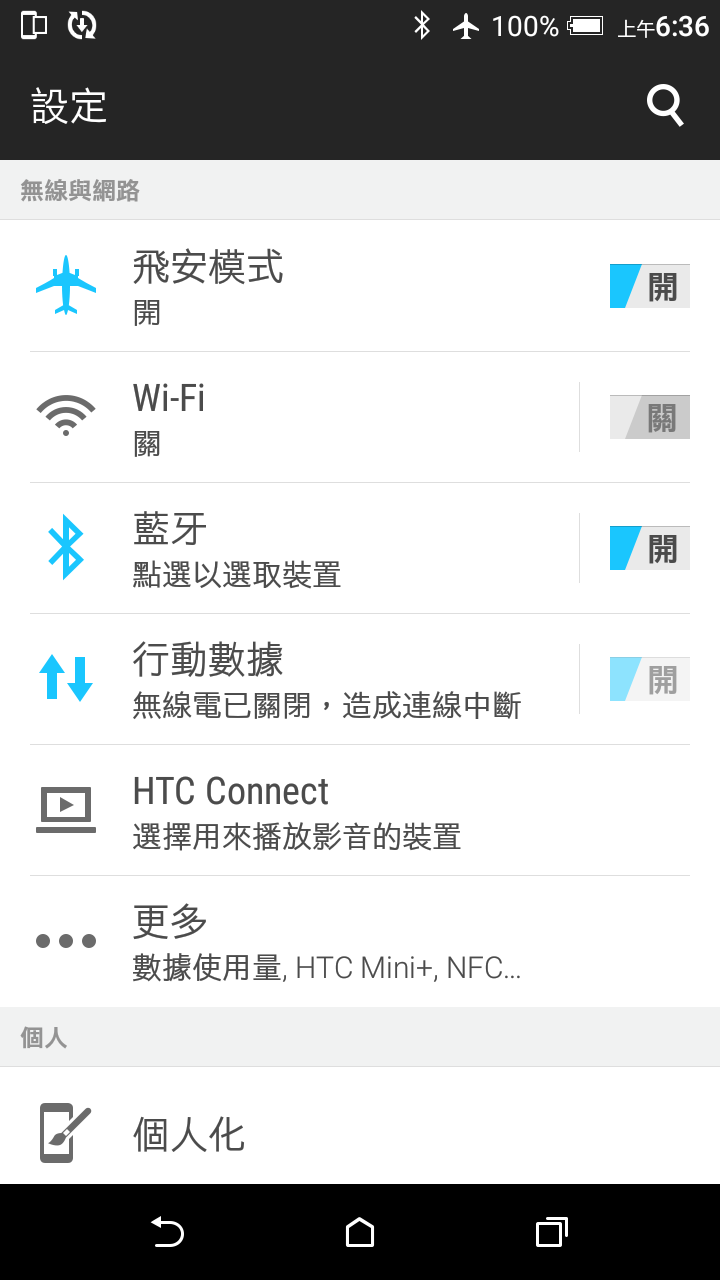
Task: Enable the Wi-Fi switch
Action: pos(649,417)
